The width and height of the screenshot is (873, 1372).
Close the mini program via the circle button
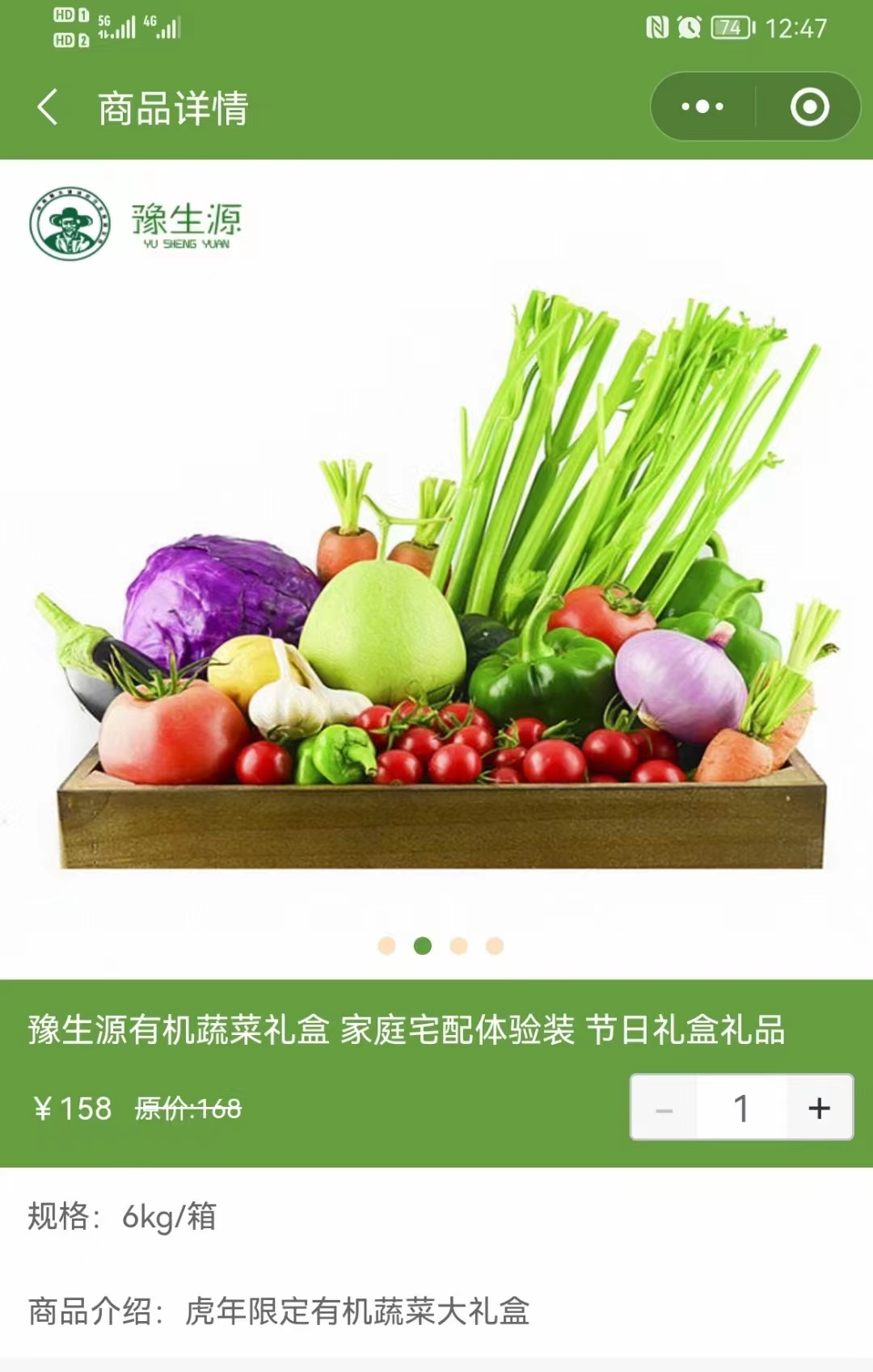tap(809, 107)
